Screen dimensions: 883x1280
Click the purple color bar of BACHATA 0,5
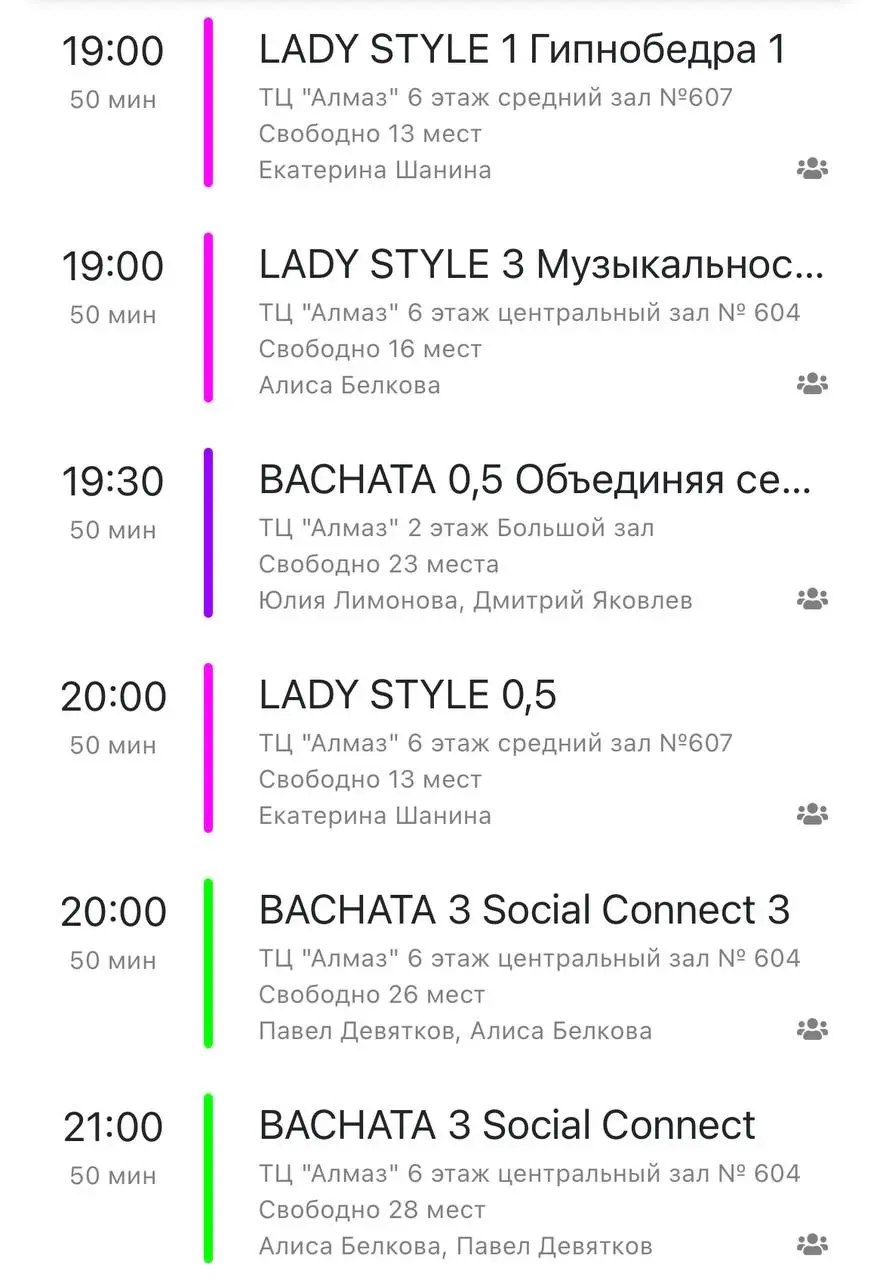point(207,527)
